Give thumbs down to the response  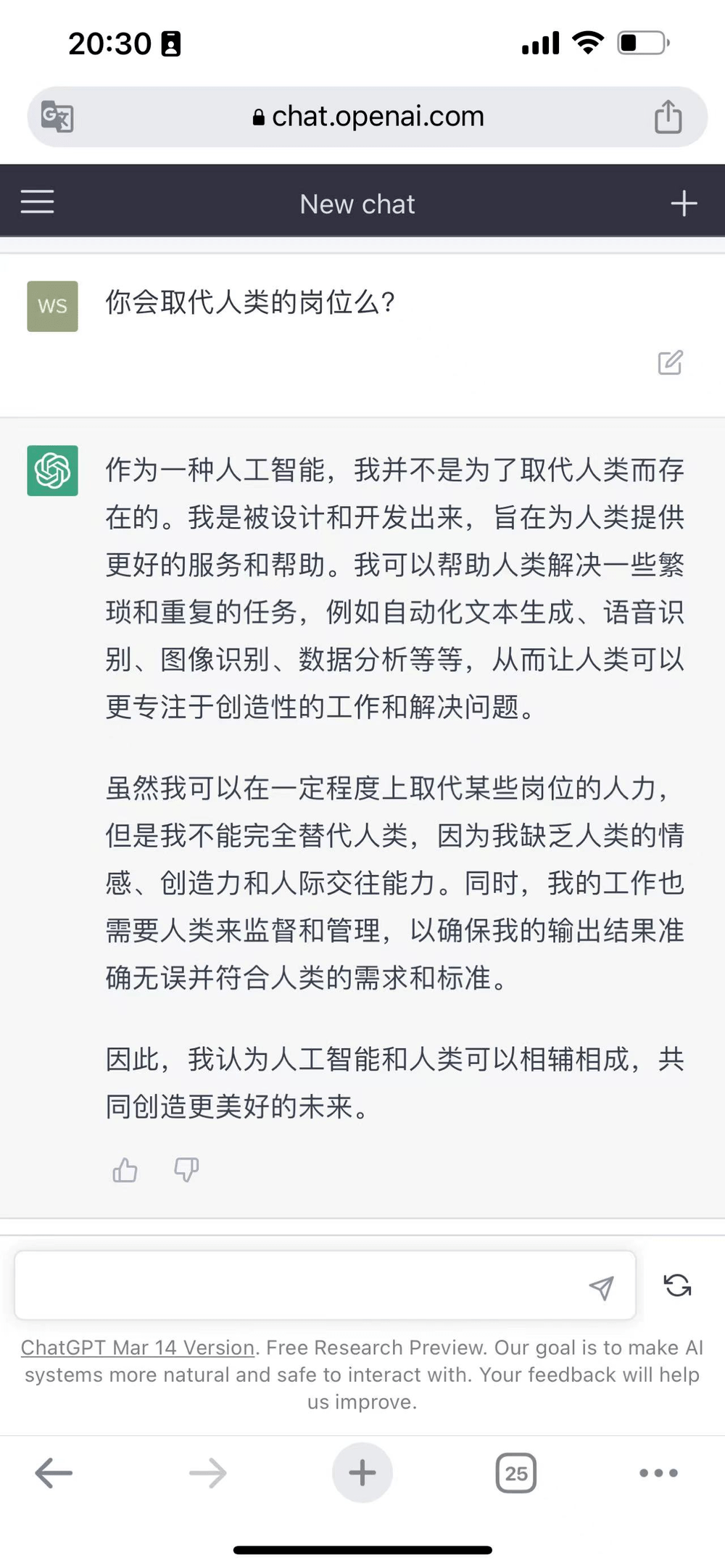(186, 1170)
